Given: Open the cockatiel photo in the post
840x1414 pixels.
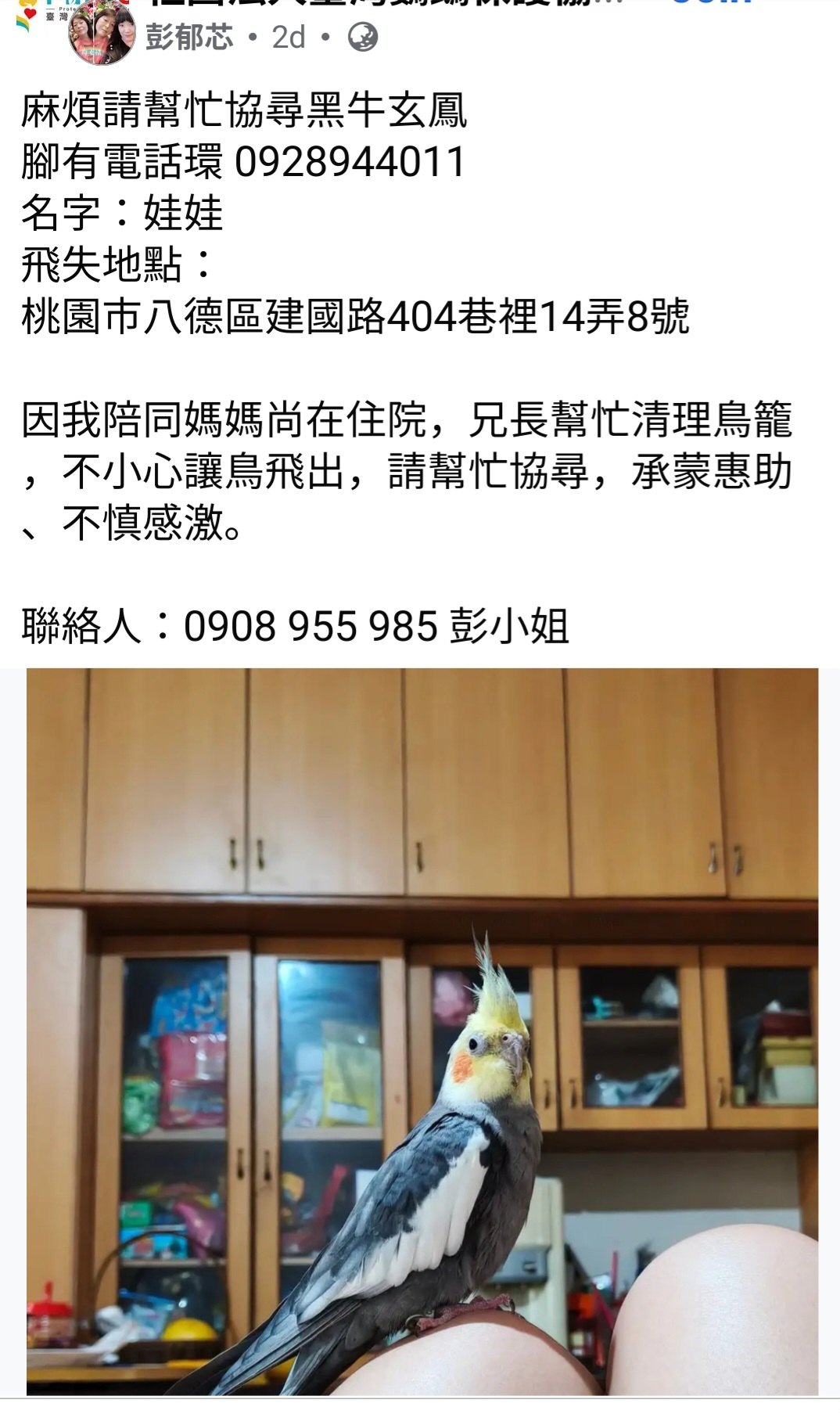Looking at the screenshot, I should 422,1031.
